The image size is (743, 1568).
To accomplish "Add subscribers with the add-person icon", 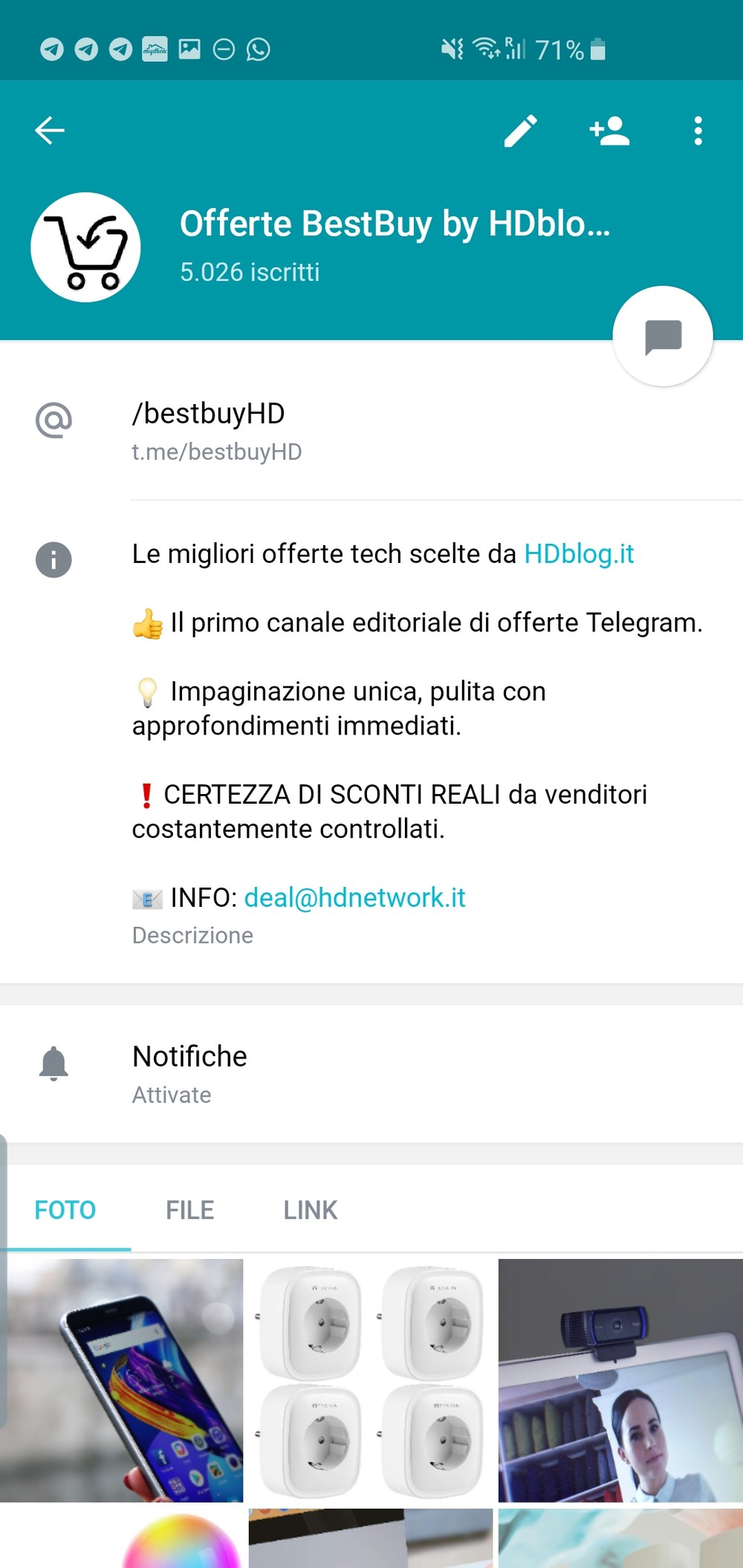I will (609, 131).
